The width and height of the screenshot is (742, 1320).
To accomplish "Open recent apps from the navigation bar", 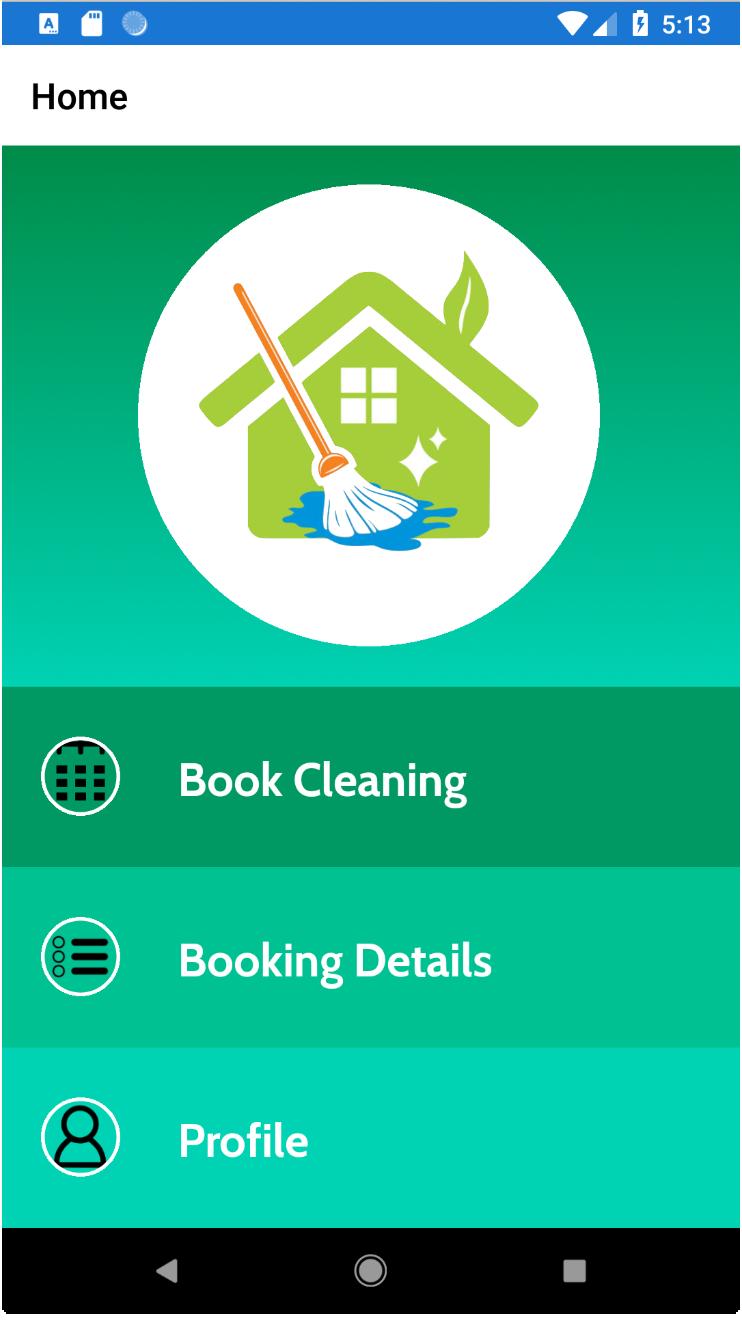I will (x=574, y=1271).
